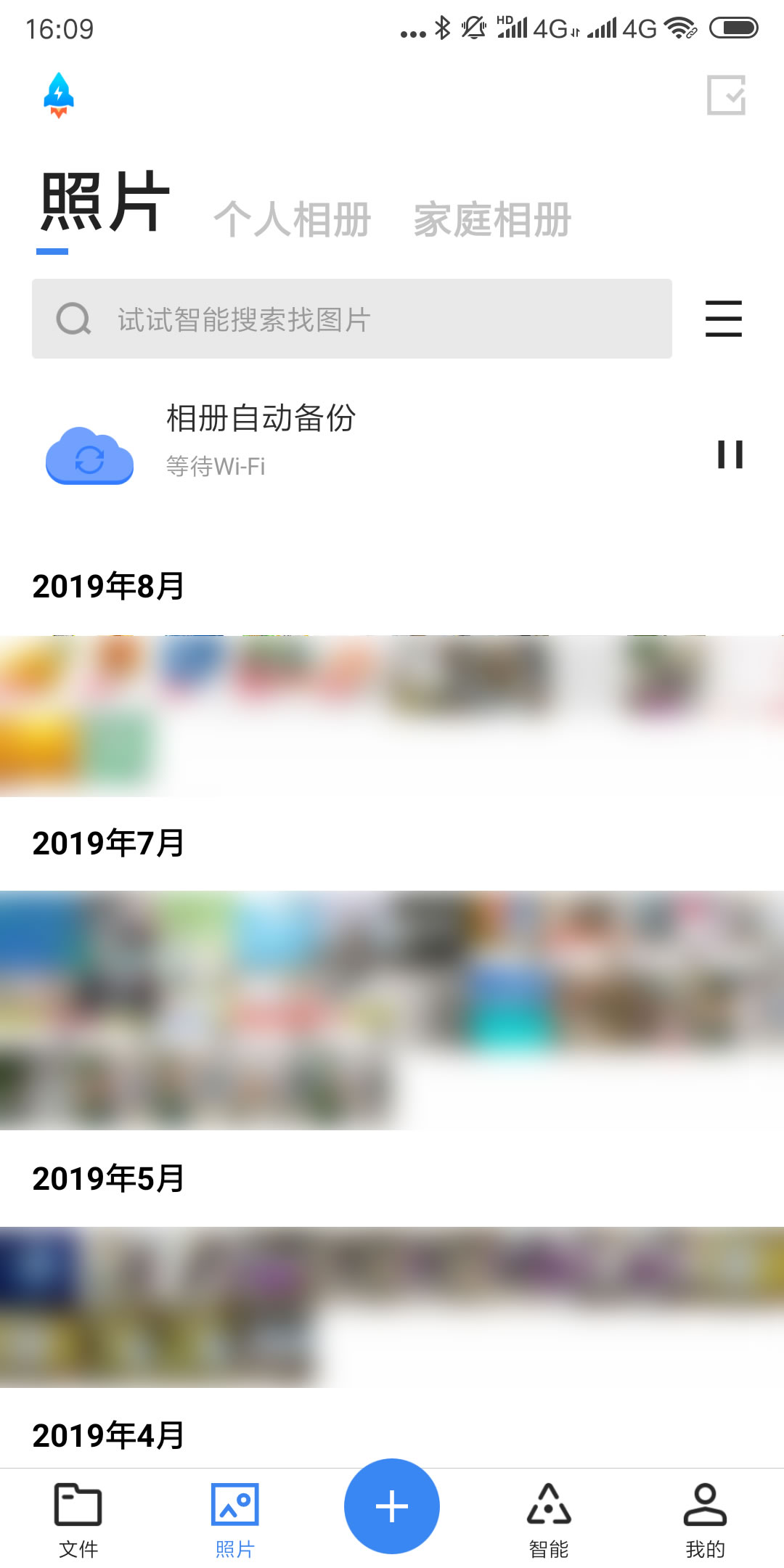Image resolution: width=784 pixels, height=1568 pixels.
Task: Switch to 个人相册 tab
Action: tap(293, 216)
